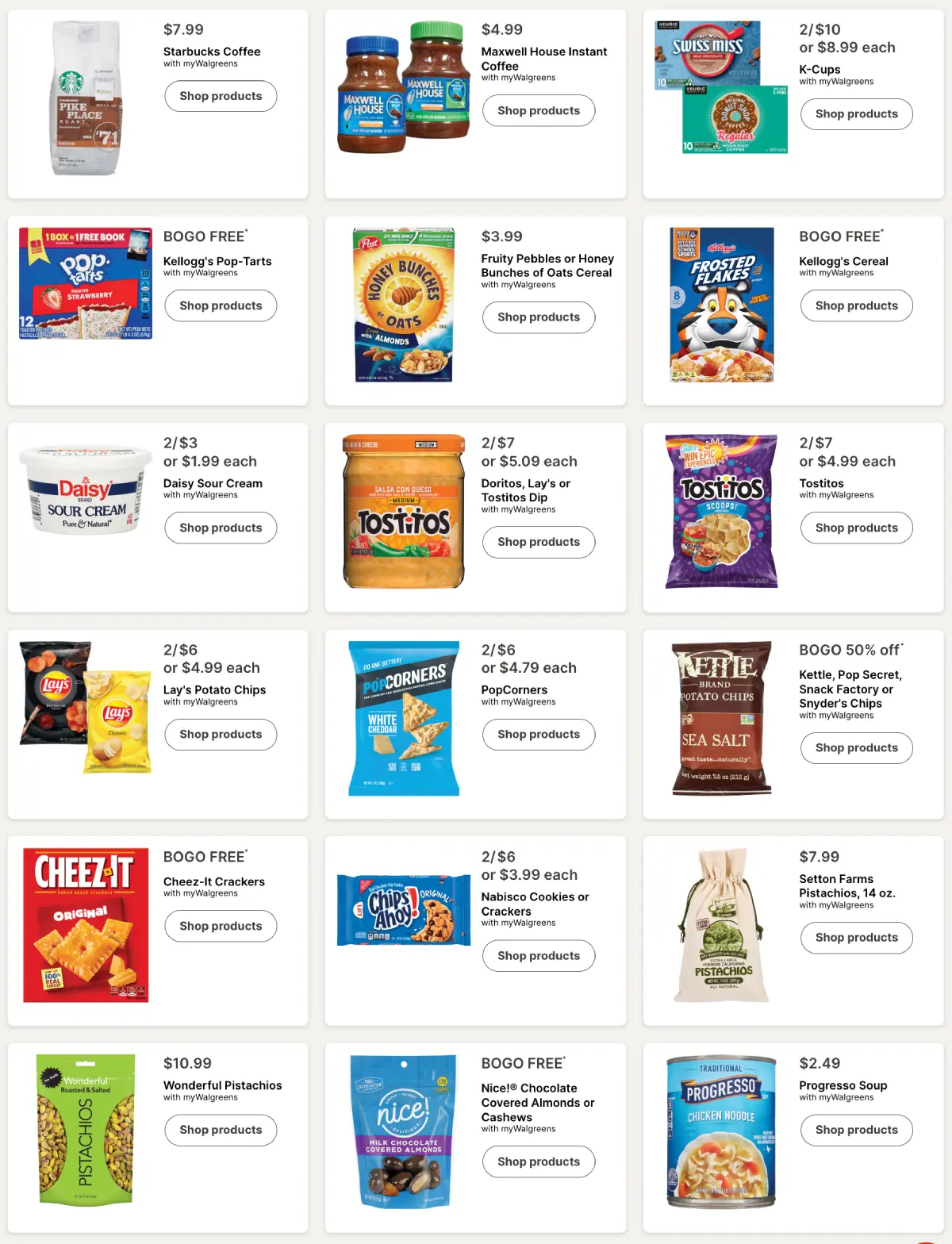
Task: Shop products for Maxwell House Instant Coffee
Action: (539, 111)
